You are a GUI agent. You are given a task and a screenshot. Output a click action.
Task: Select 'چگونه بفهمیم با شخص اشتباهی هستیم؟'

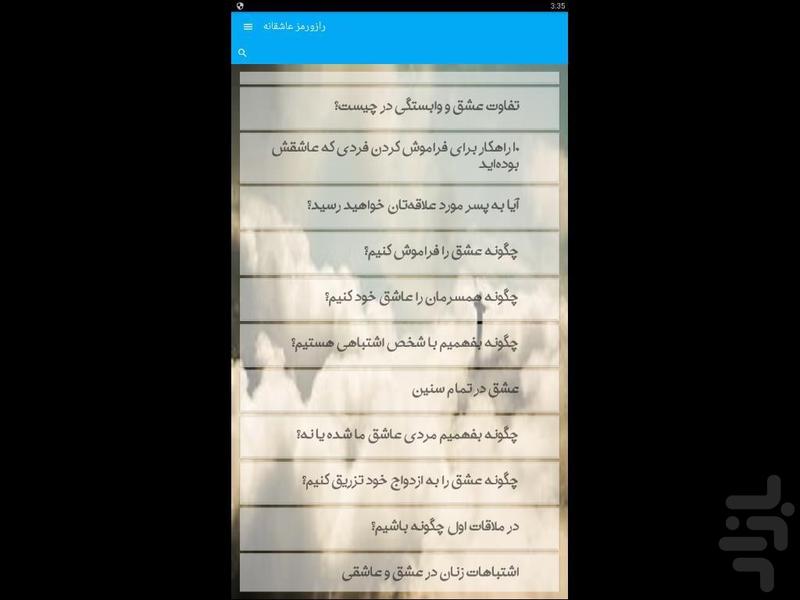(x=400, y=343)
